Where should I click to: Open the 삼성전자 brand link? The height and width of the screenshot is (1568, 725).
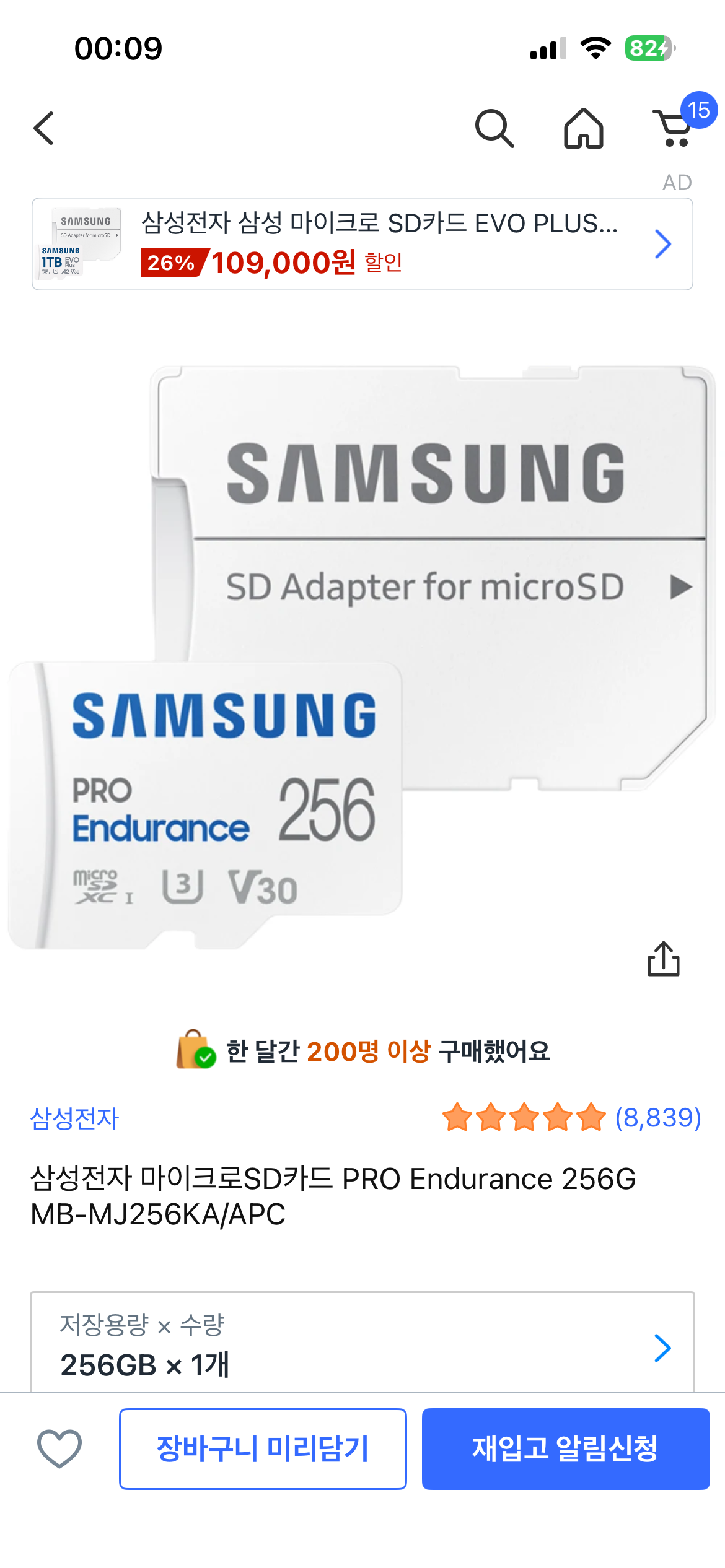(74, 1118)
